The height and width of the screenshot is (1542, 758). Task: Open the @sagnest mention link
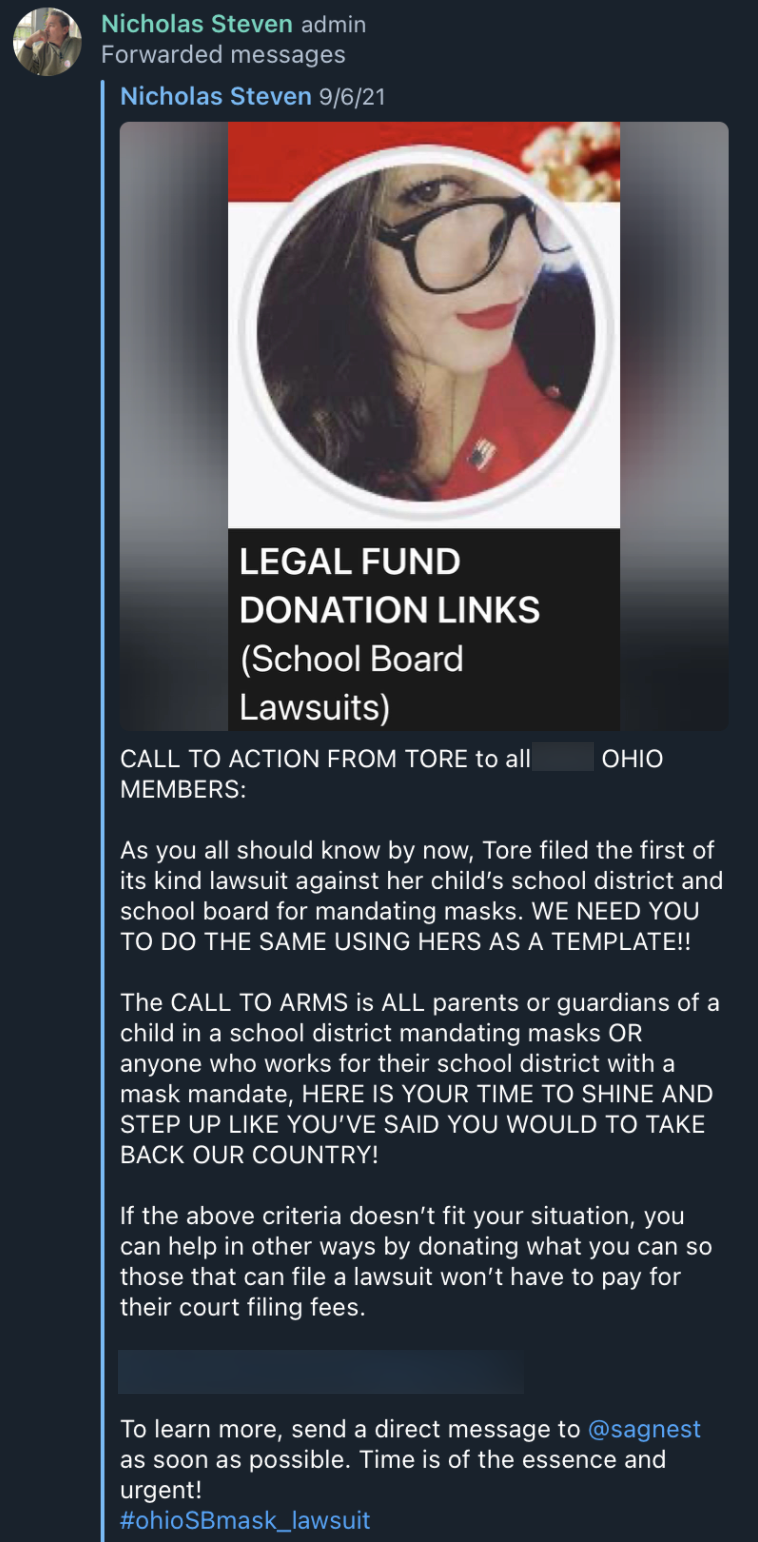click(644, 1429)
